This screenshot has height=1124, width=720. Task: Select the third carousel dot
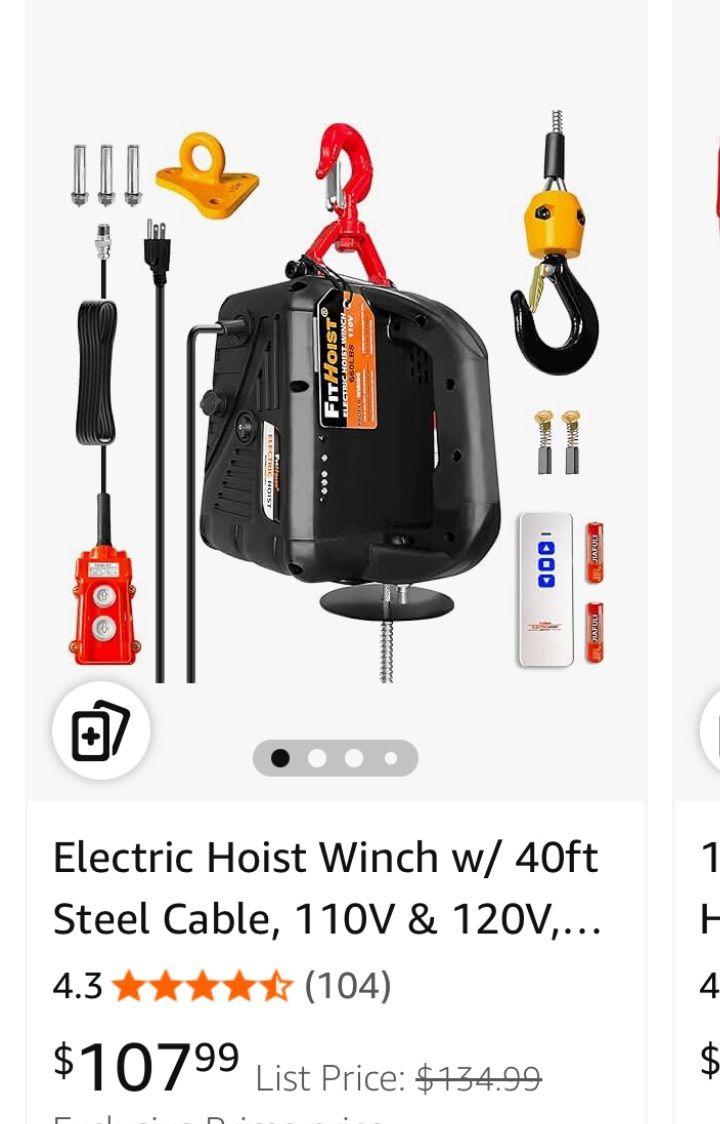(x=352, y=758)
